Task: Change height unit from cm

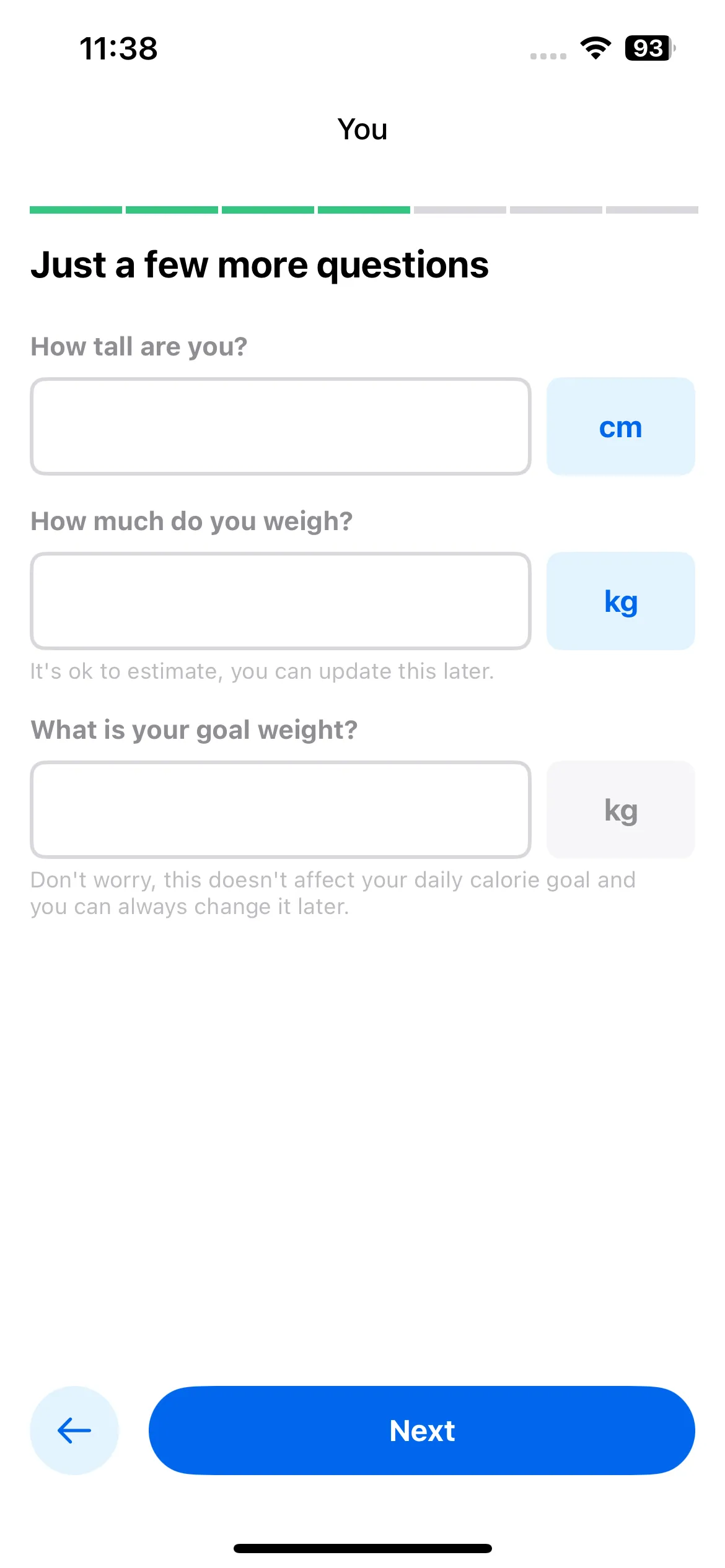Action: 621,427
